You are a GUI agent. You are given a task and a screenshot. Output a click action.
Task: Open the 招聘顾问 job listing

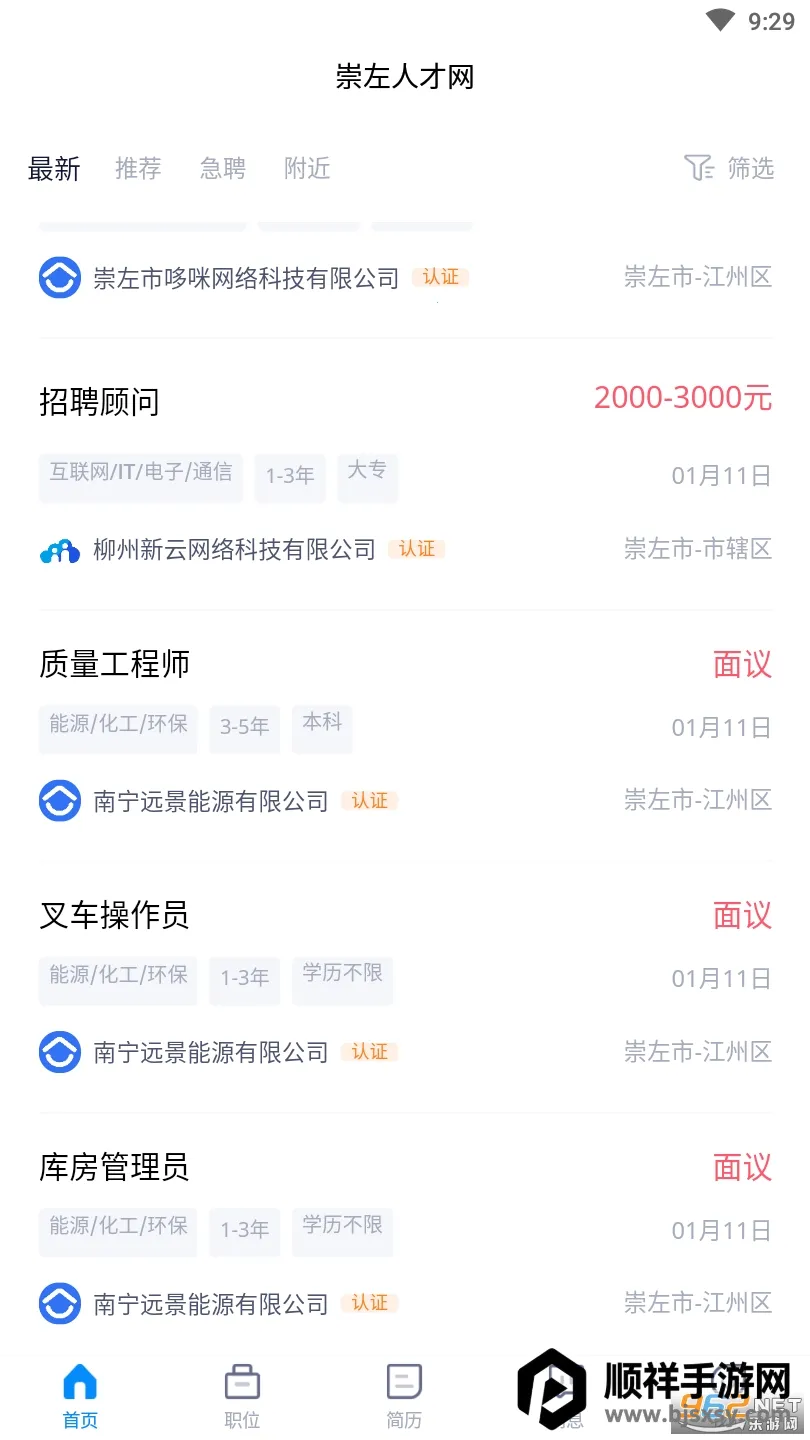pyautogui.click(x=99, y=402)
